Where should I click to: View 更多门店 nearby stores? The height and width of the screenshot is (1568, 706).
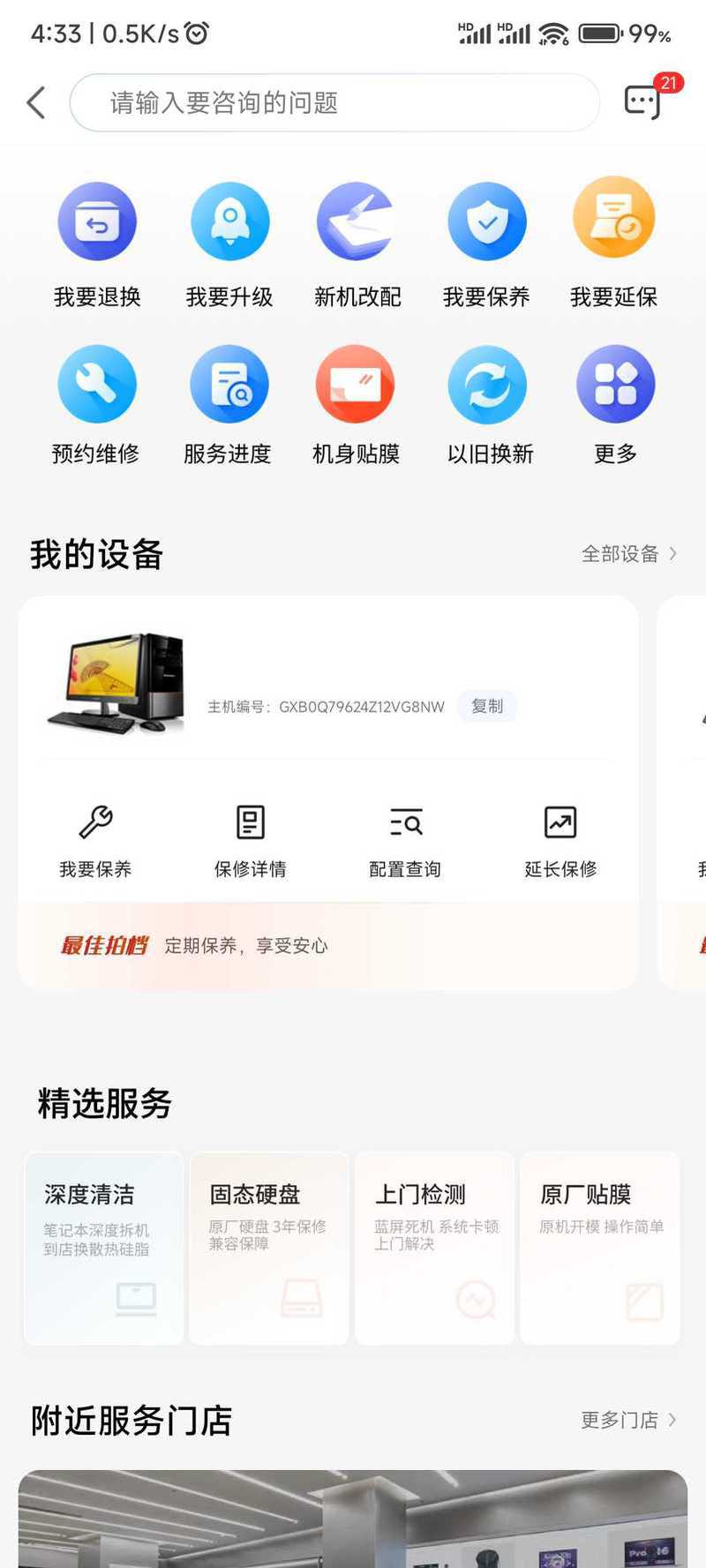(629, 1420)
